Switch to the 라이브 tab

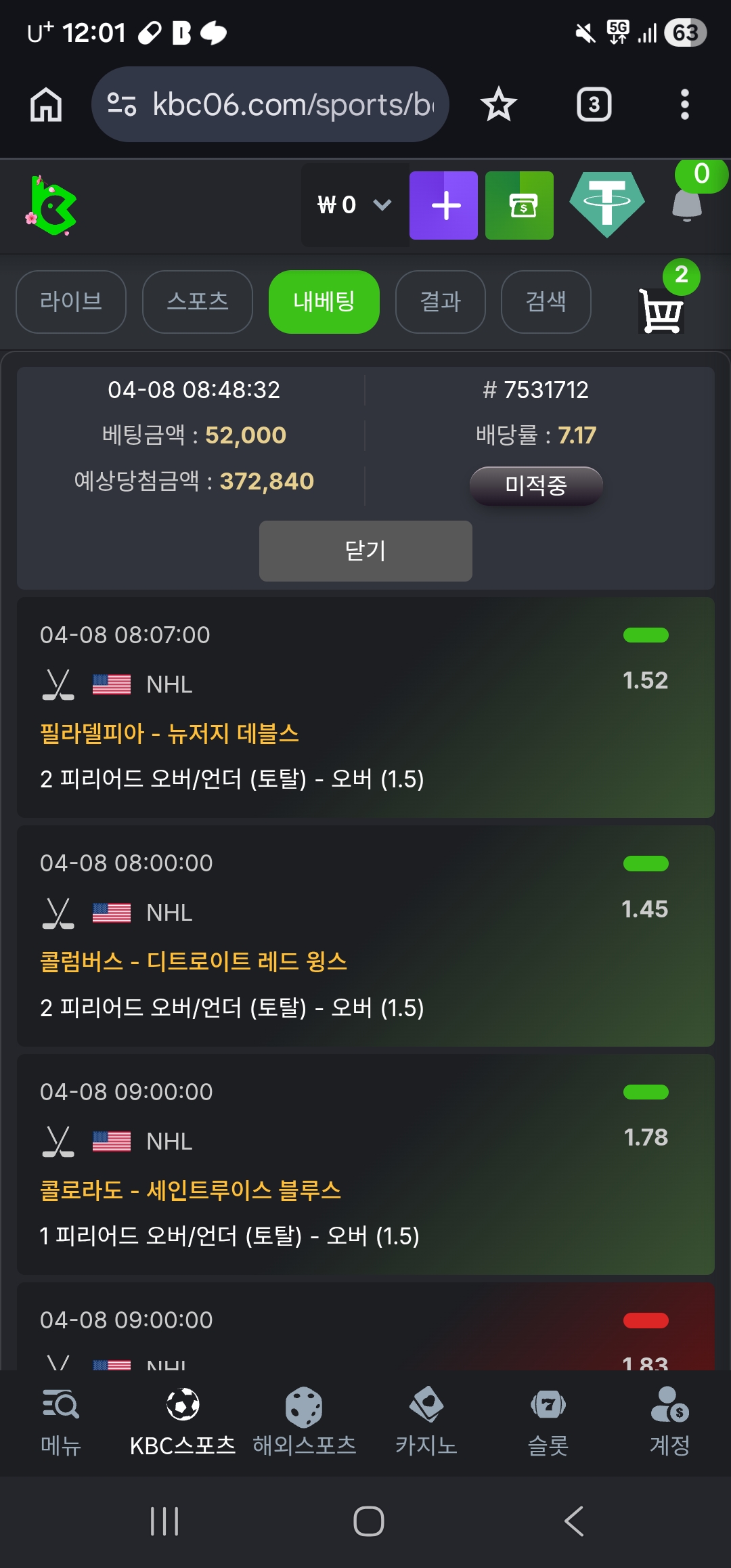pyautogui.click(x=71, y=302)
